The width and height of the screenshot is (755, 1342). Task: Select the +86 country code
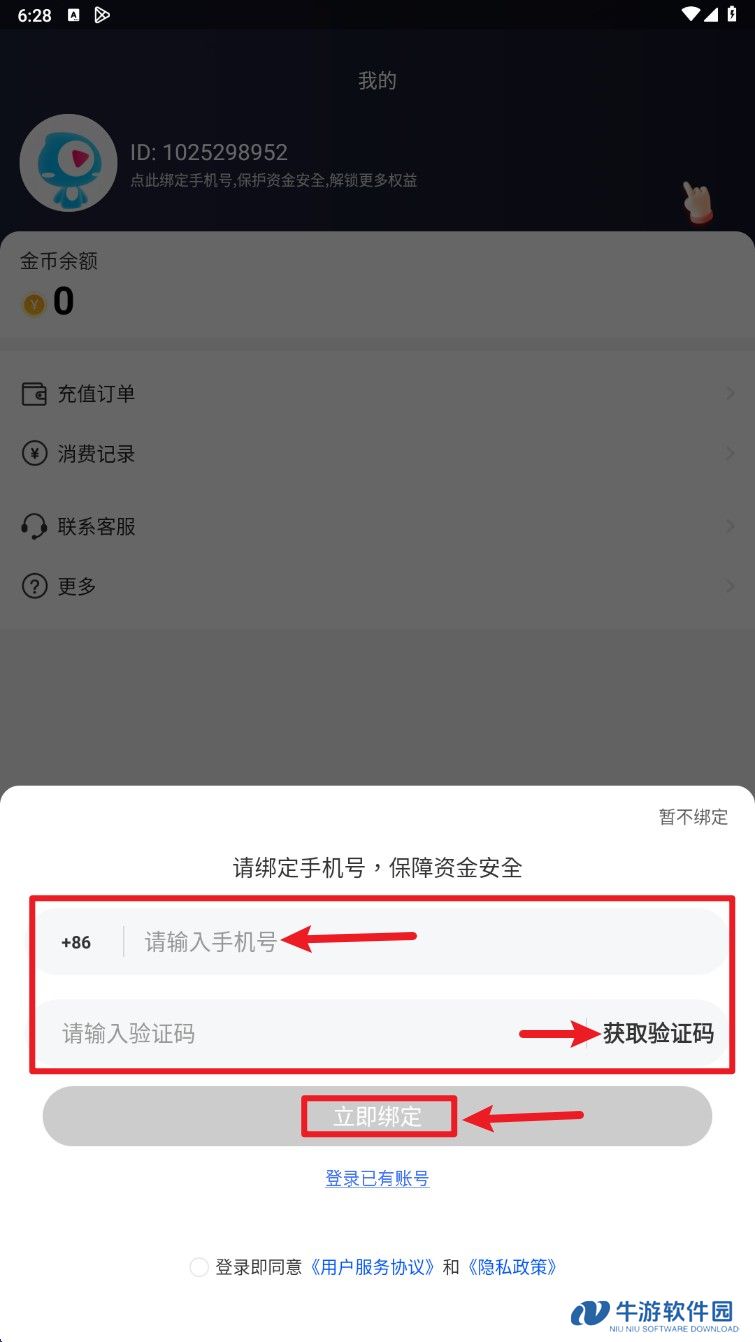[x=76, y=942]
